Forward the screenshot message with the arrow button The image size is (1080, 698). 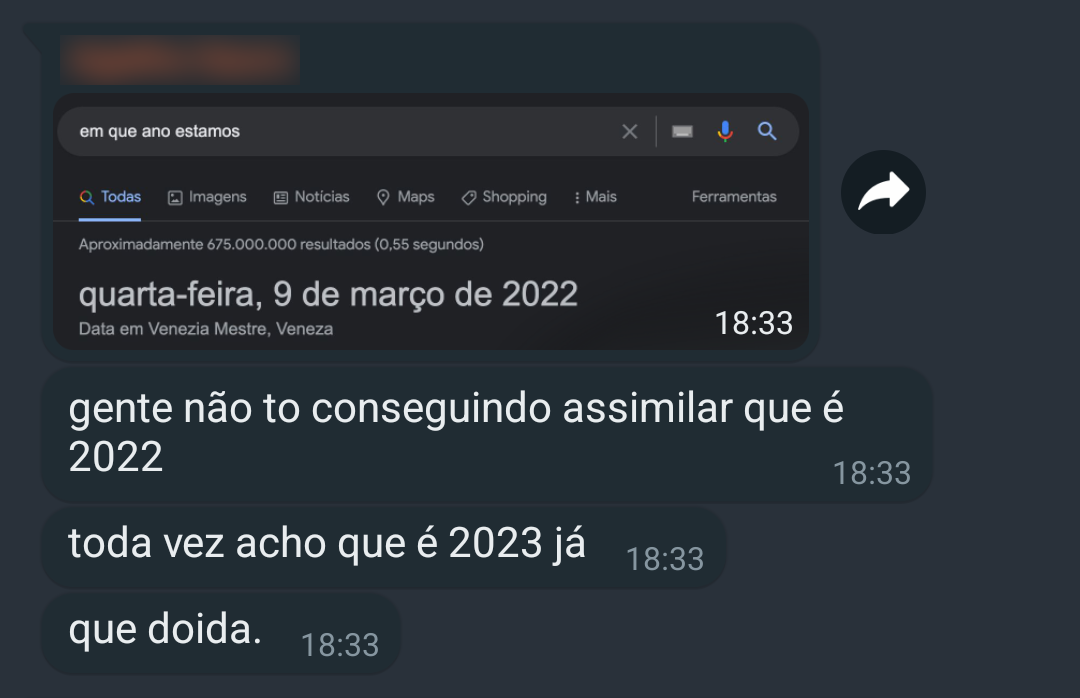point(883,192)
